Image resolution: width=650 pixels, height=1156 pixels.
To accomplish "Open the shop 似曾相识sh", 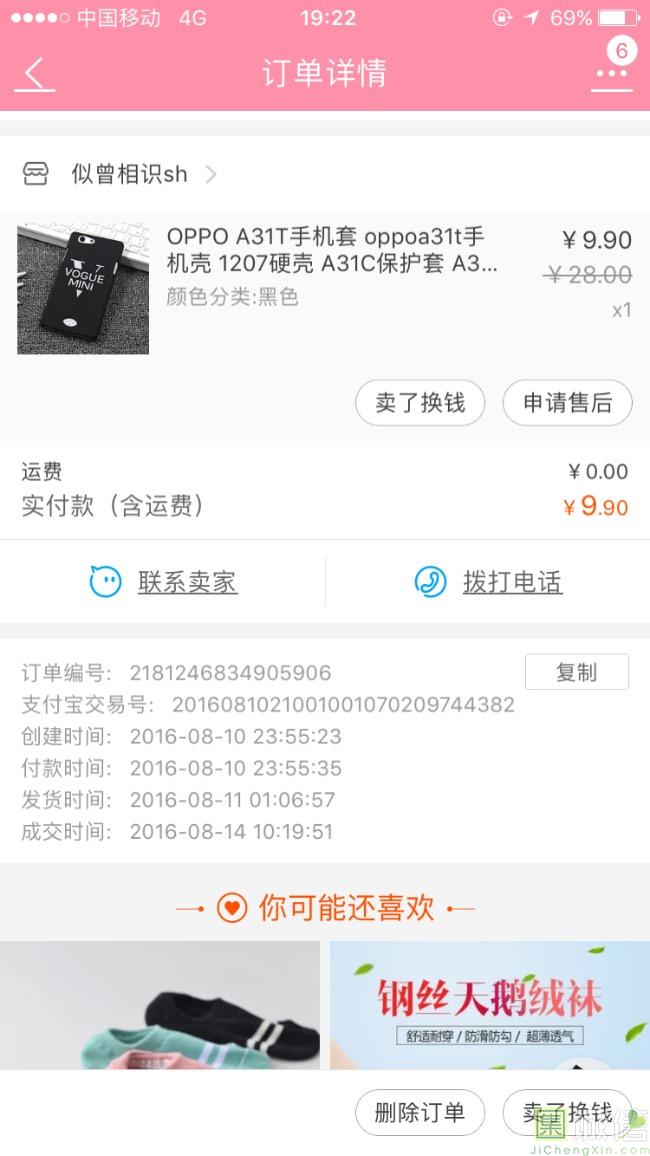I will 130,174.
